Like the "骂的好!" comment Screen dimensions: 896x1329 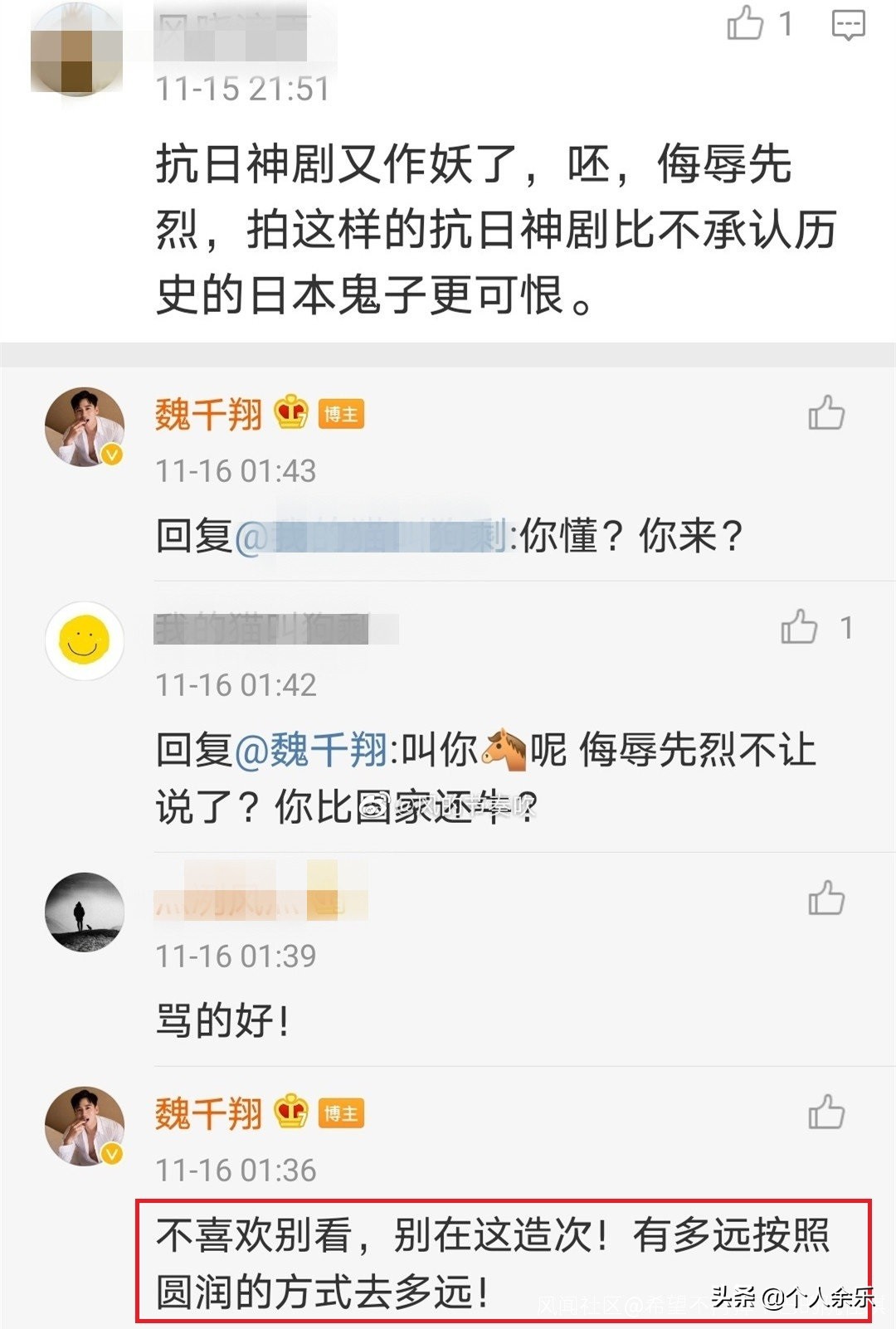click(826, 898)
